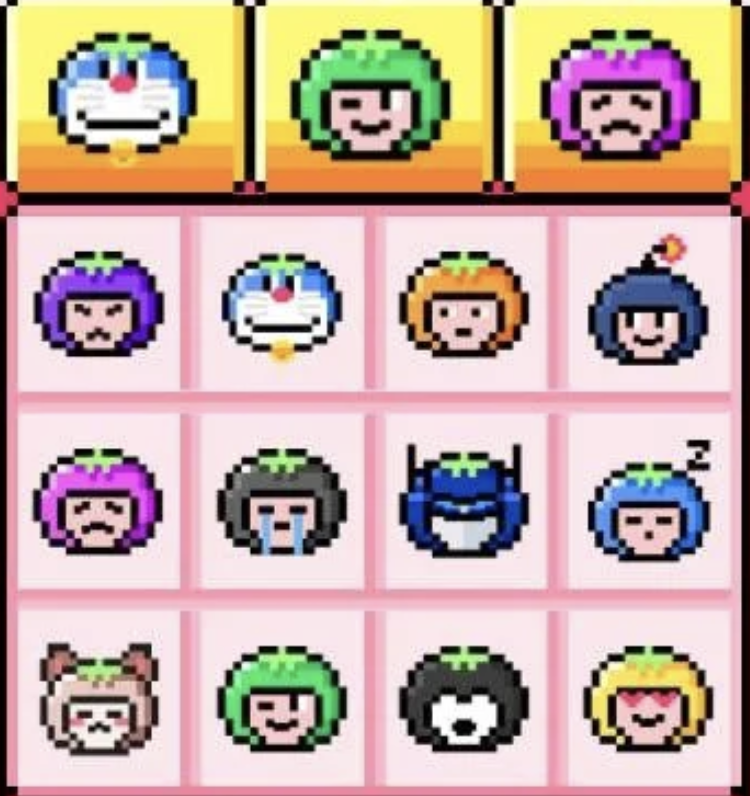Select the gray-helmet crying face
This screenshot has width=750, height=796.
point(282,500)
